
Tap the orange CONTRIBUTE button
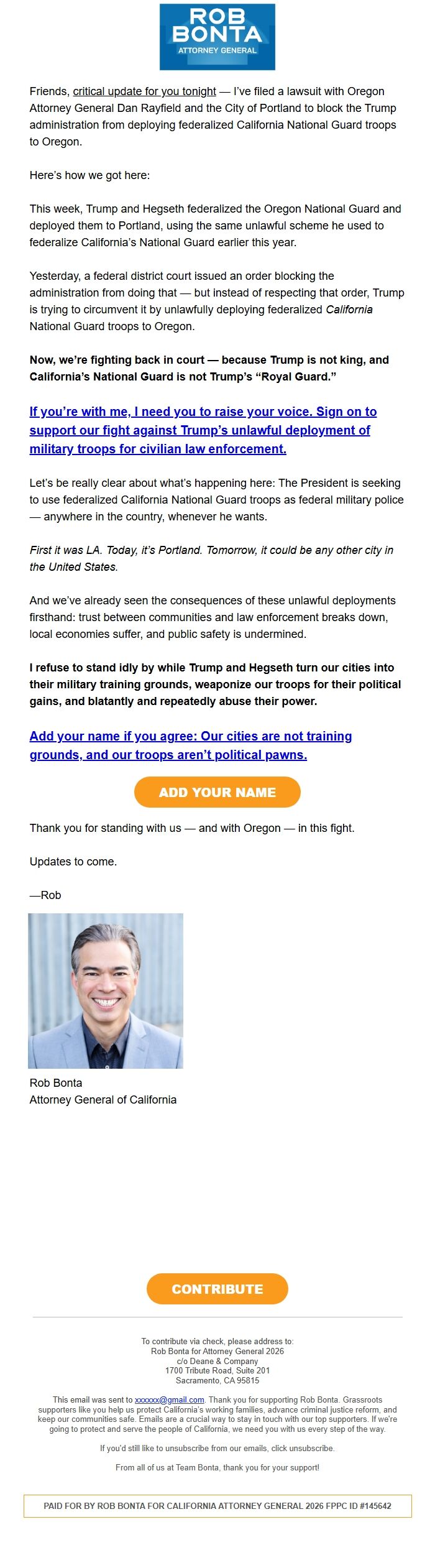point(217,1288)
